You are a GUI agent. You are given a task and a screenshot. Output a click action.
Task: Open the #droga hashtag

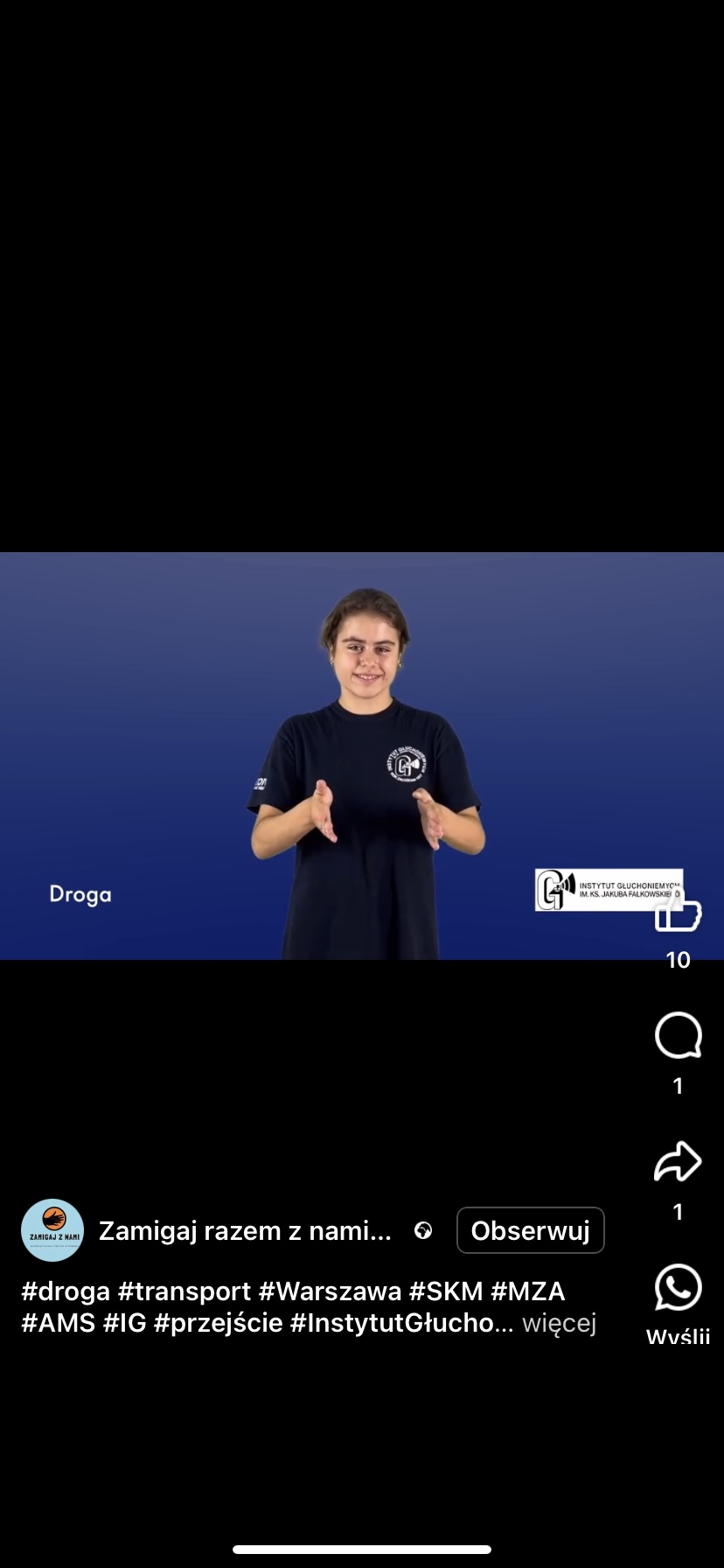(x=66, y=1291)
